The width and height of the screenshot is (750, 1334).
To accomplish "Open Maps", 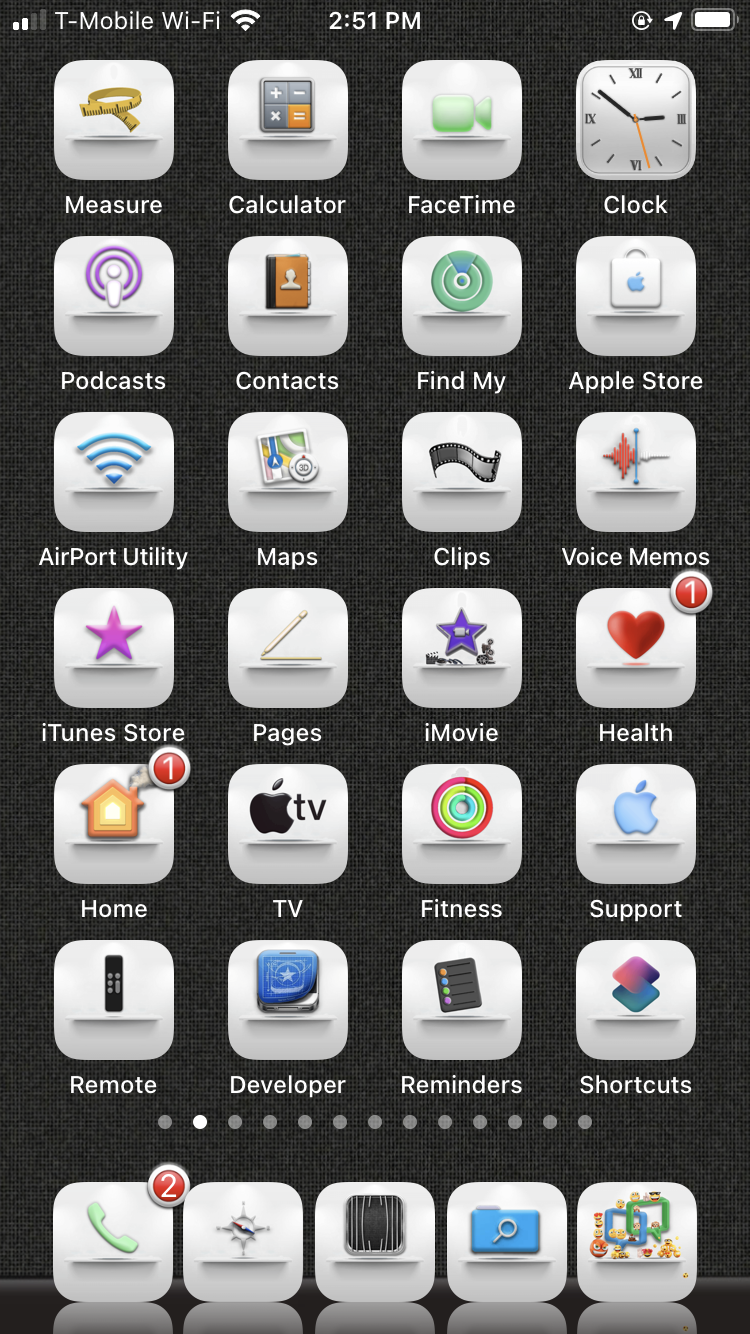I will 287,472.
